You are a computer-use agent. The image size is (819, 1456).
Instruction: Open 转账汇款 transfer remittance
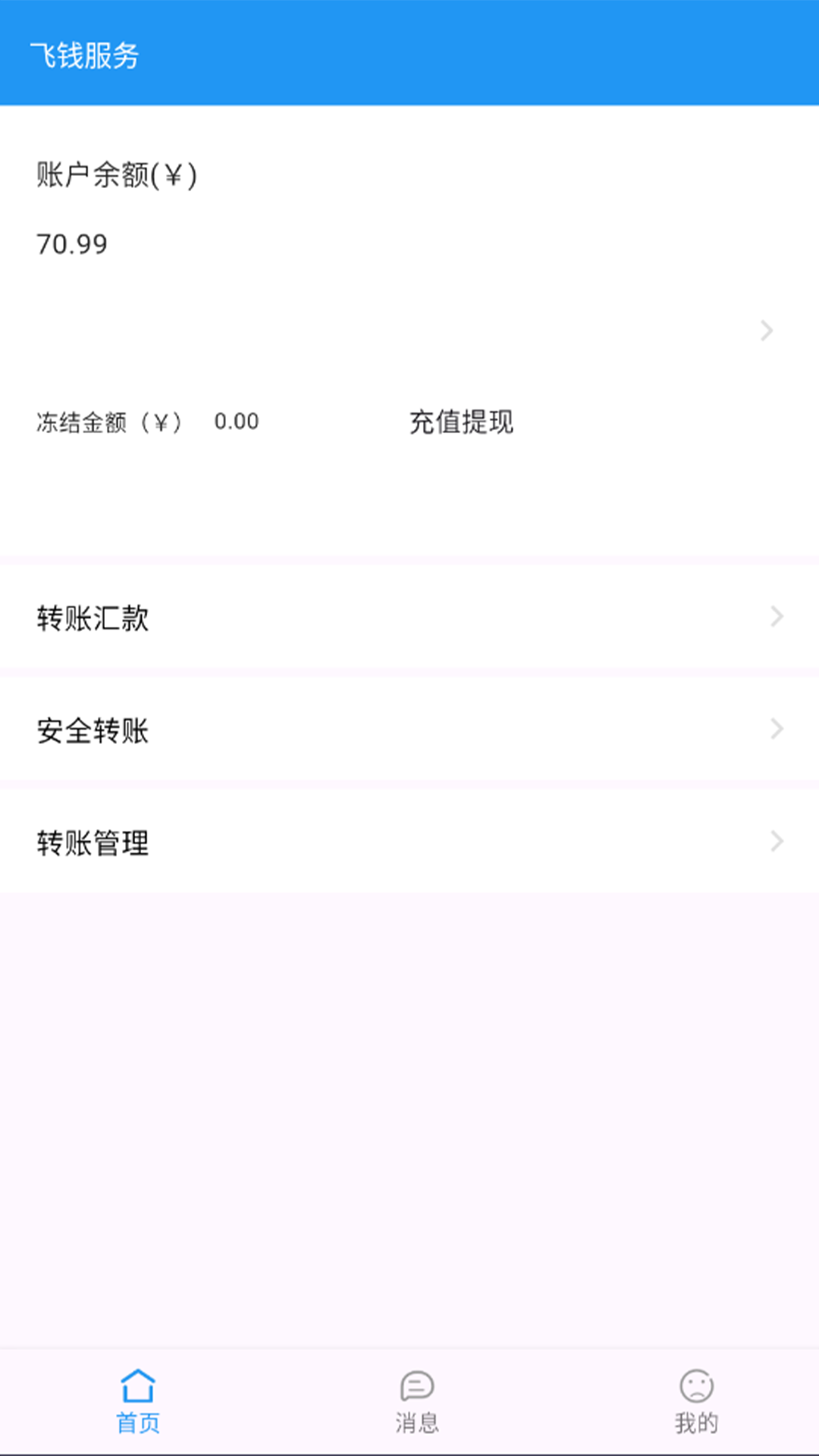93,618
